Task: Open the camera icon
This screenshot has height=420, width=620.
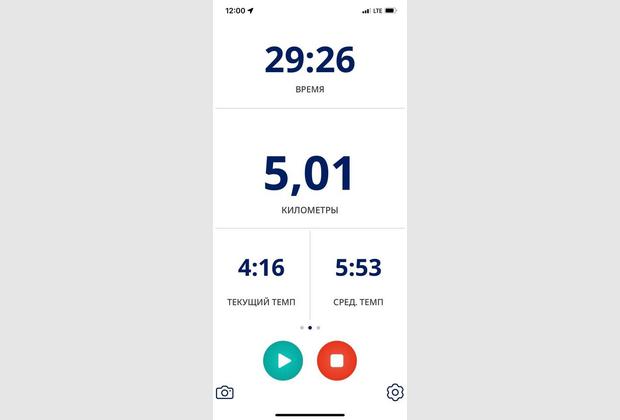Action: 225,393
